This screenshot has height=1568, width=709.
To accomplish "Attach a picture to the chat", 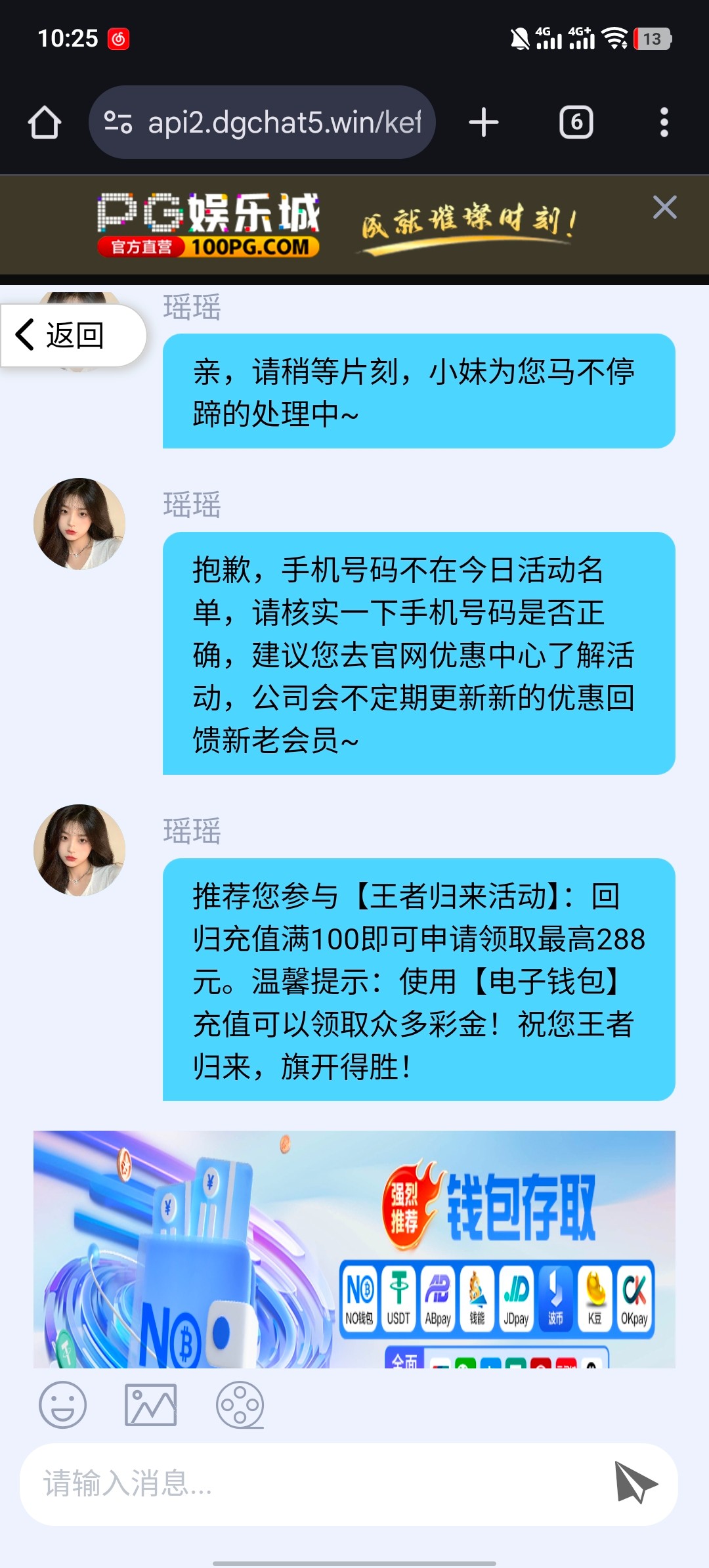I will (x=151, y=1405).
